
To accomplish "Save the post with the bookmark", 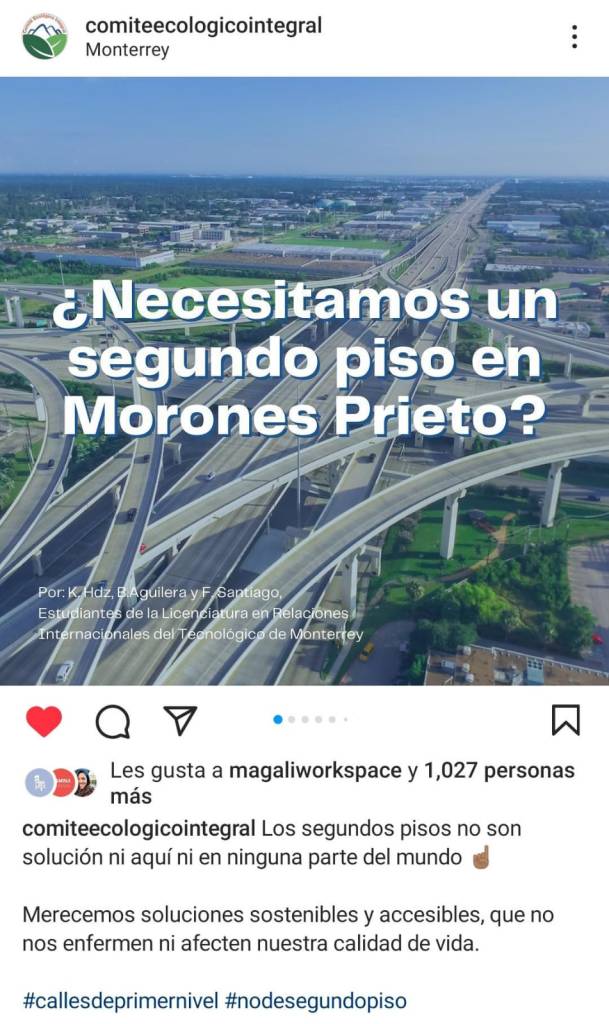I will click(x=565, y=720).
